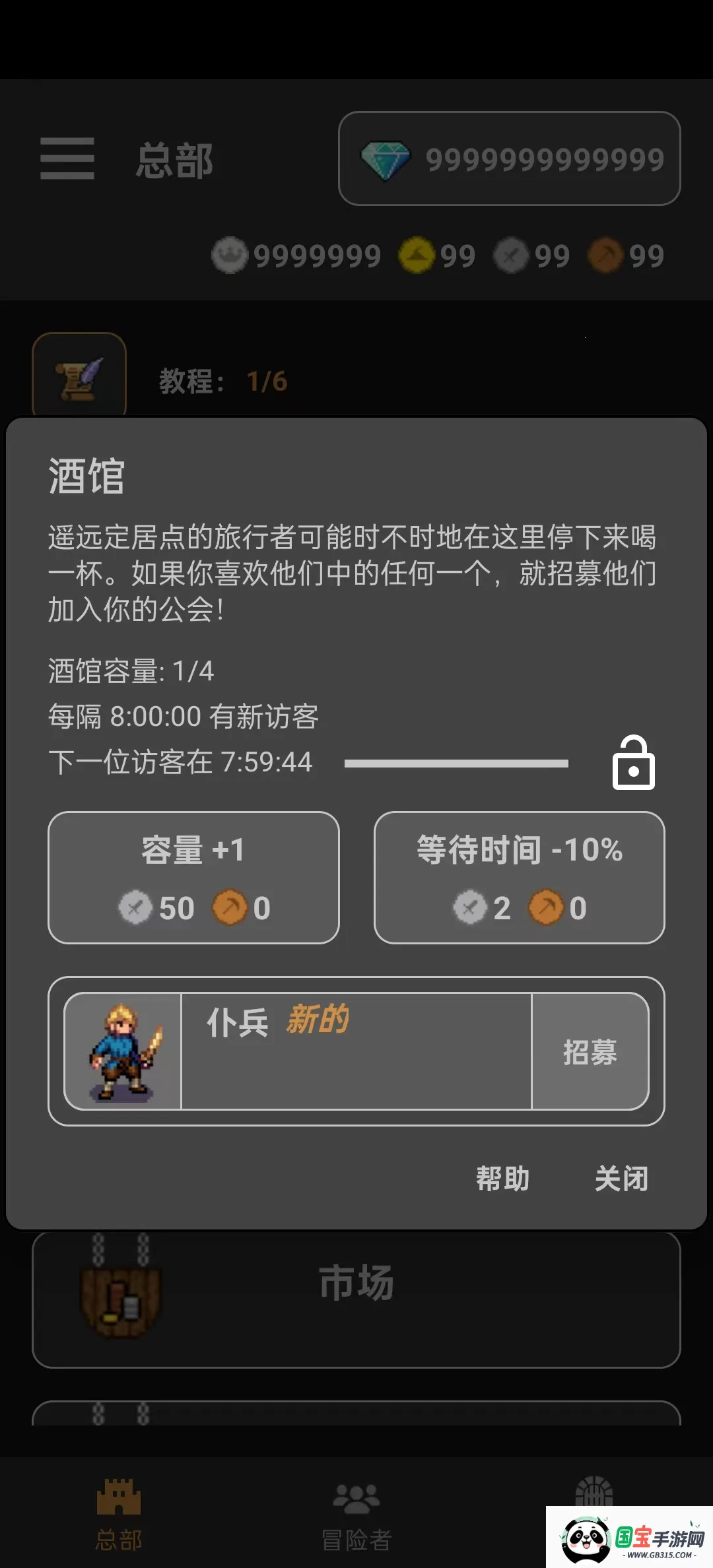Recruit 仆兵 with the 招募 button
Viewport: 713px width, 1568px height.
590,1051
